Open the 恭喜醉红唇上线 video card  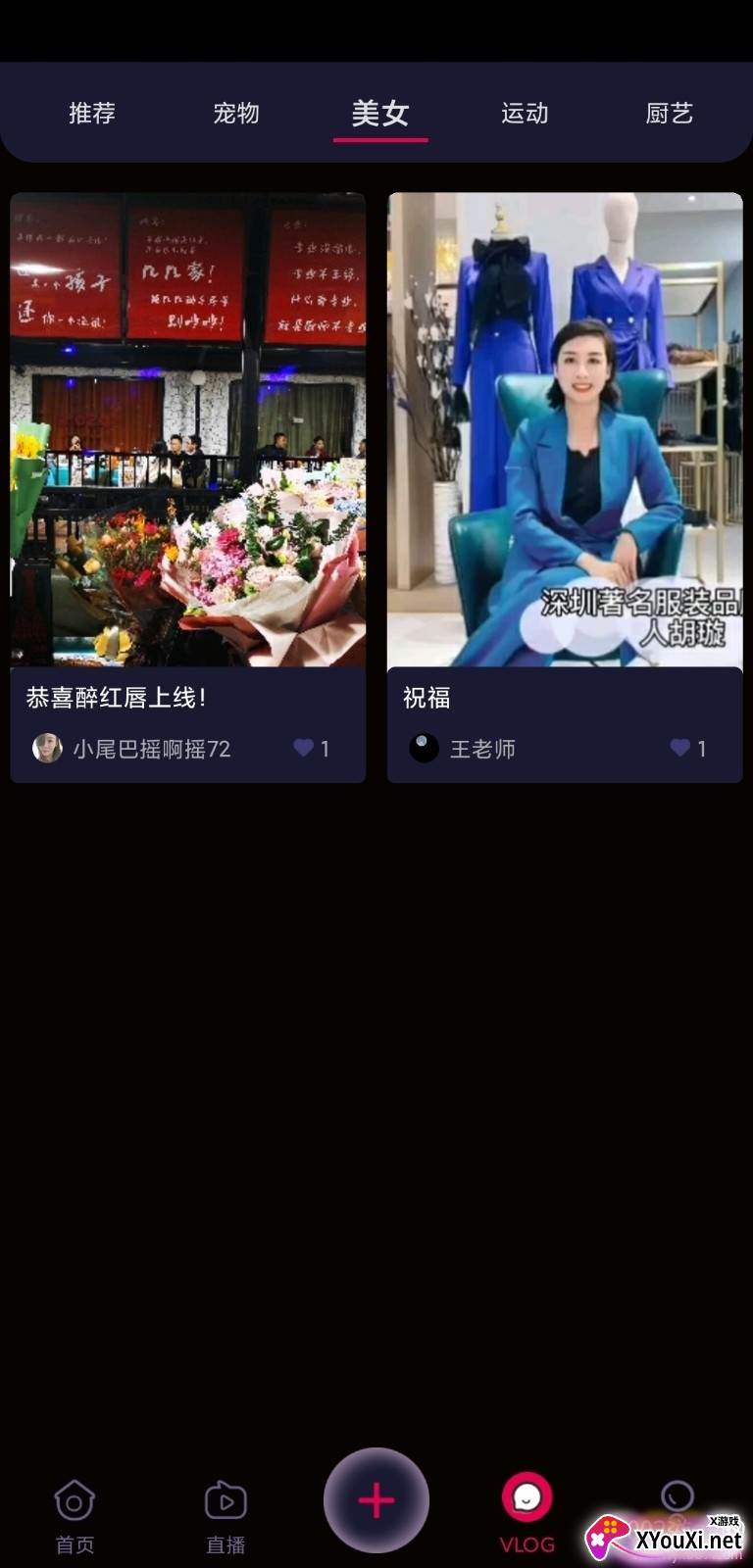click(187, 429)
